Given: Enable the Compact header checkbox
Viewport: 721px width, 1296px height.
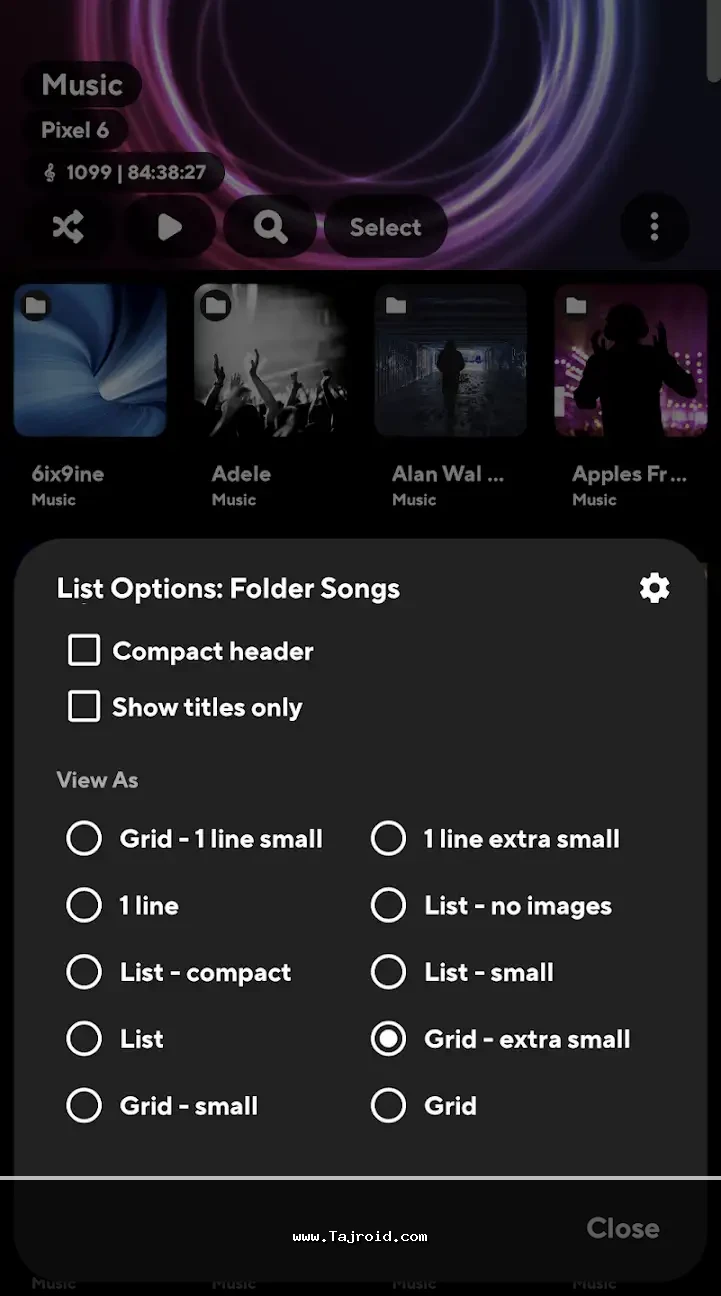Looking at the screenshot, I should 84,651.
